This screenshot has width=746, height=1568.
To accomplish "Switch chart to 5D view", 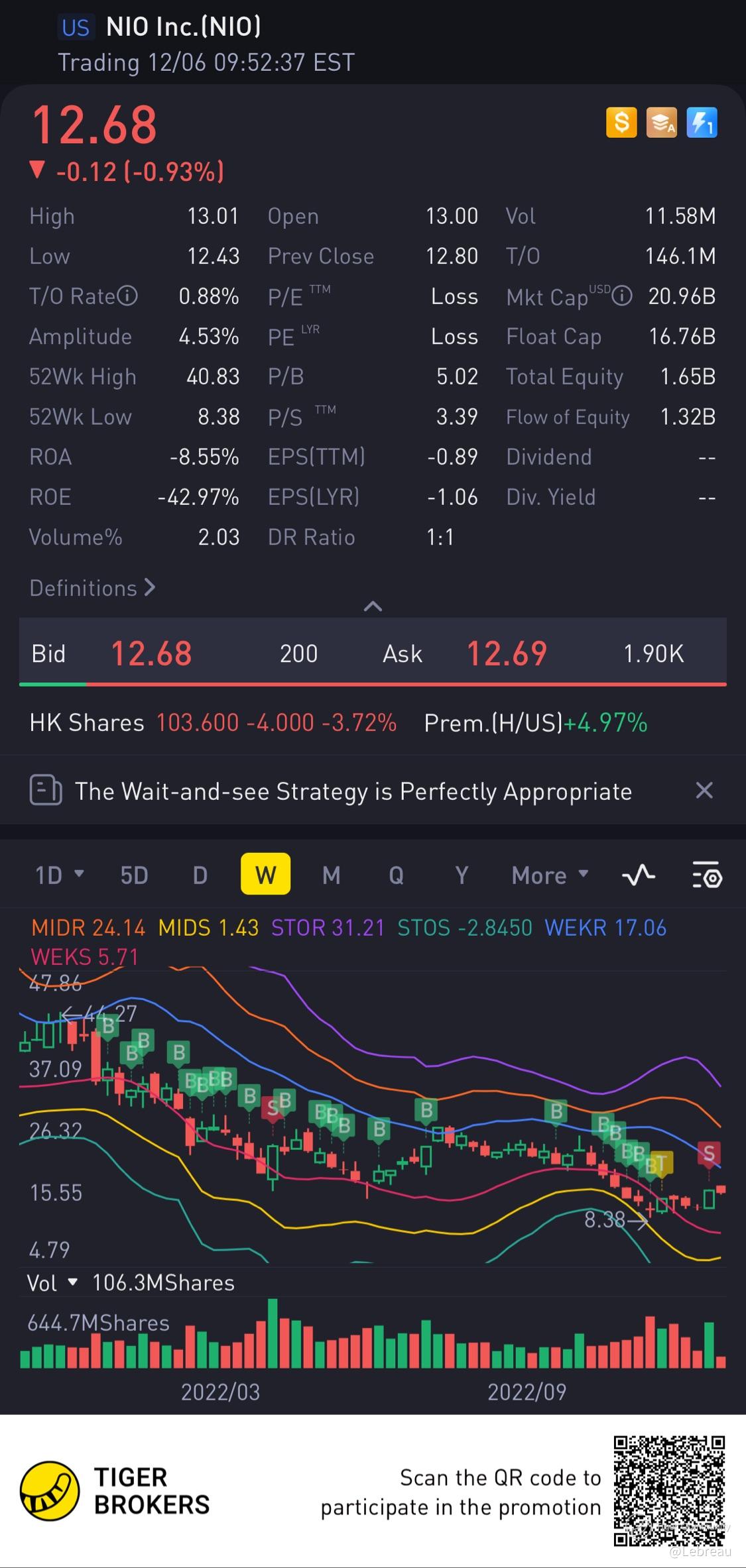I will coord(134,875).
